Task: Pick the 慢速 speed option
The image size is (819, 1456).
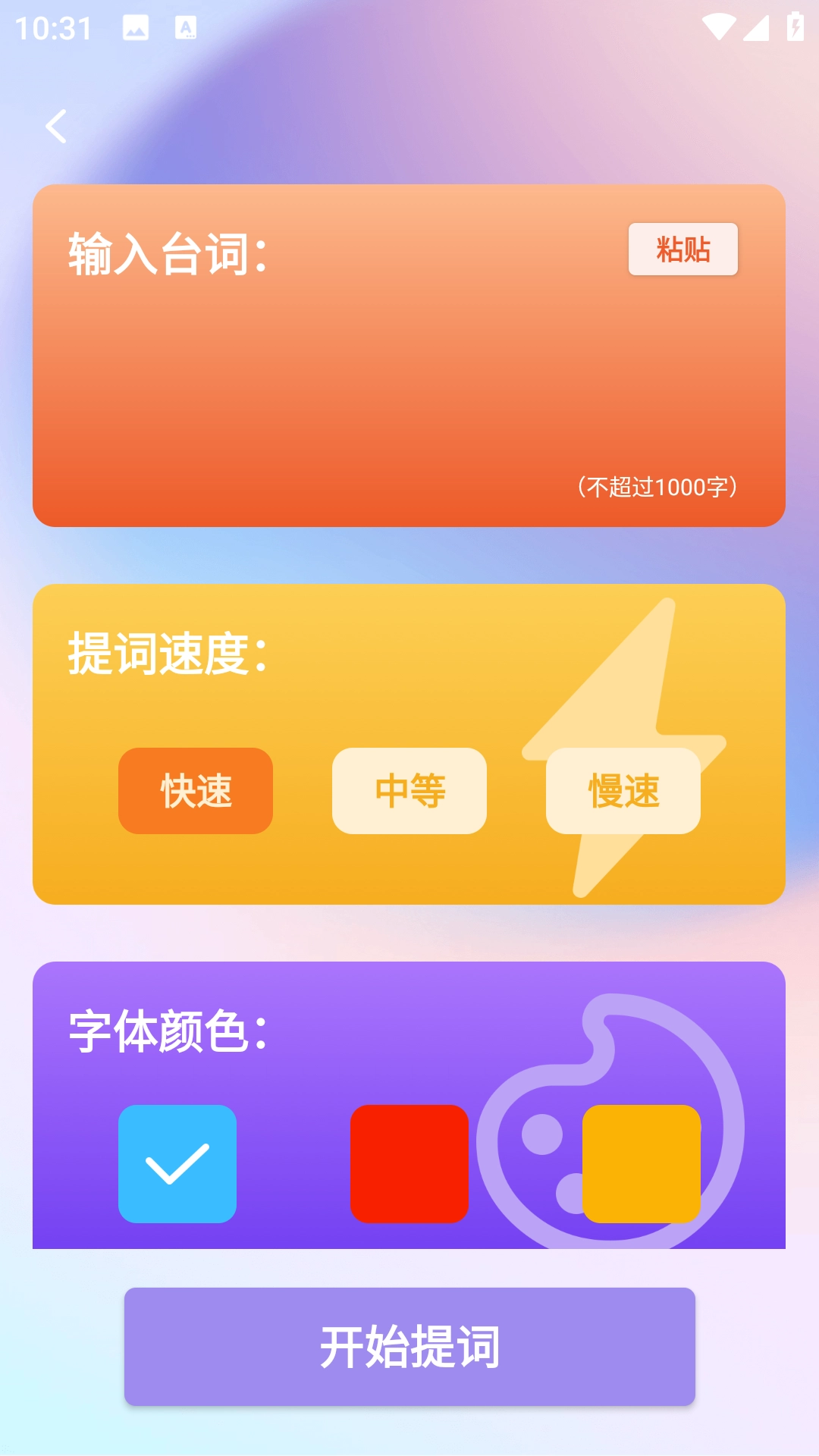Action: click(x=622, y=791)
